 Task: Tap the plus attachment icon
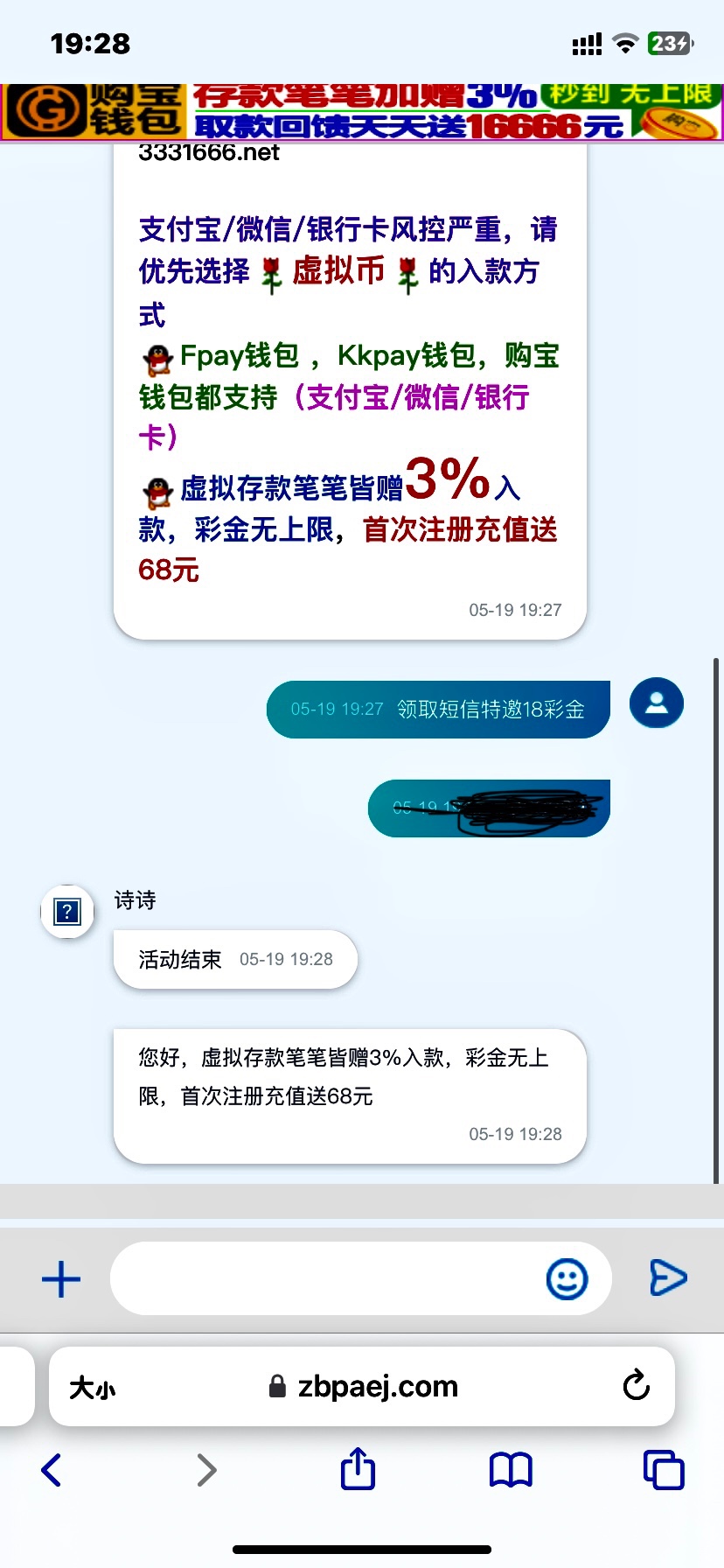pyautogui.click(x=61, y=1279)
